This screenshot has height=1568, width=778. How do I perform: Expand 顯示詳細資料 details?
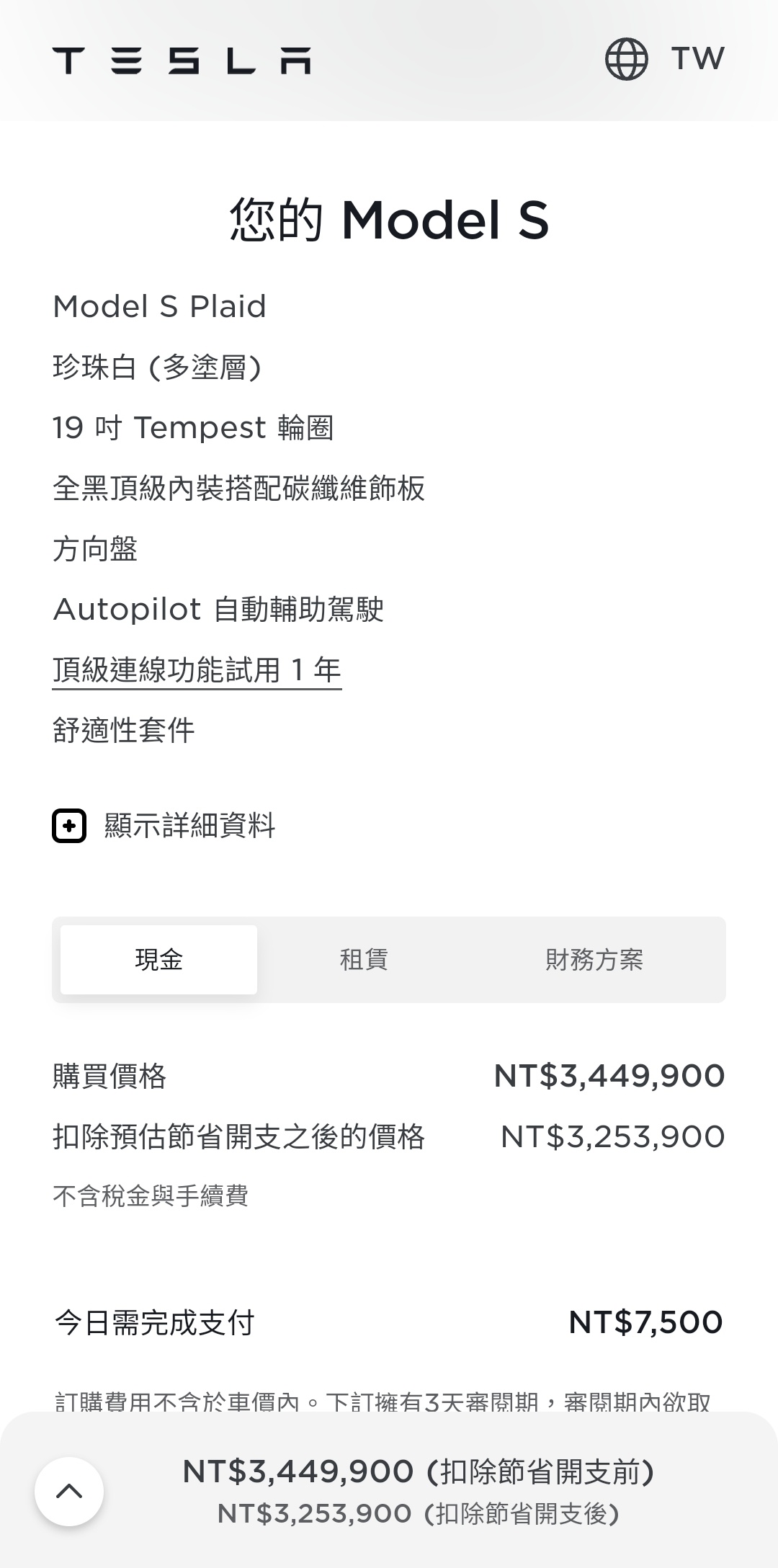(164, 826)
